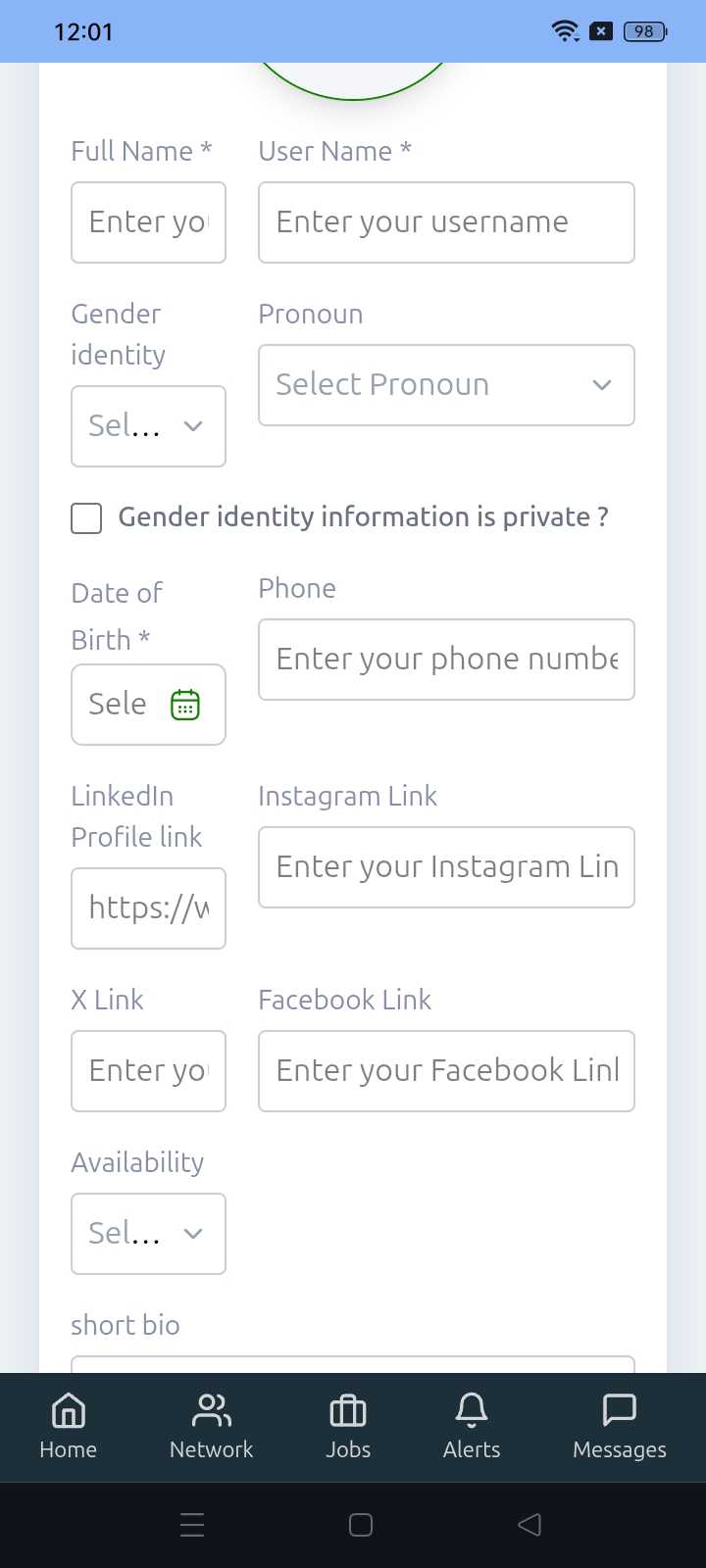Enter text in User Name field
706x1568 pixels.
446,222
